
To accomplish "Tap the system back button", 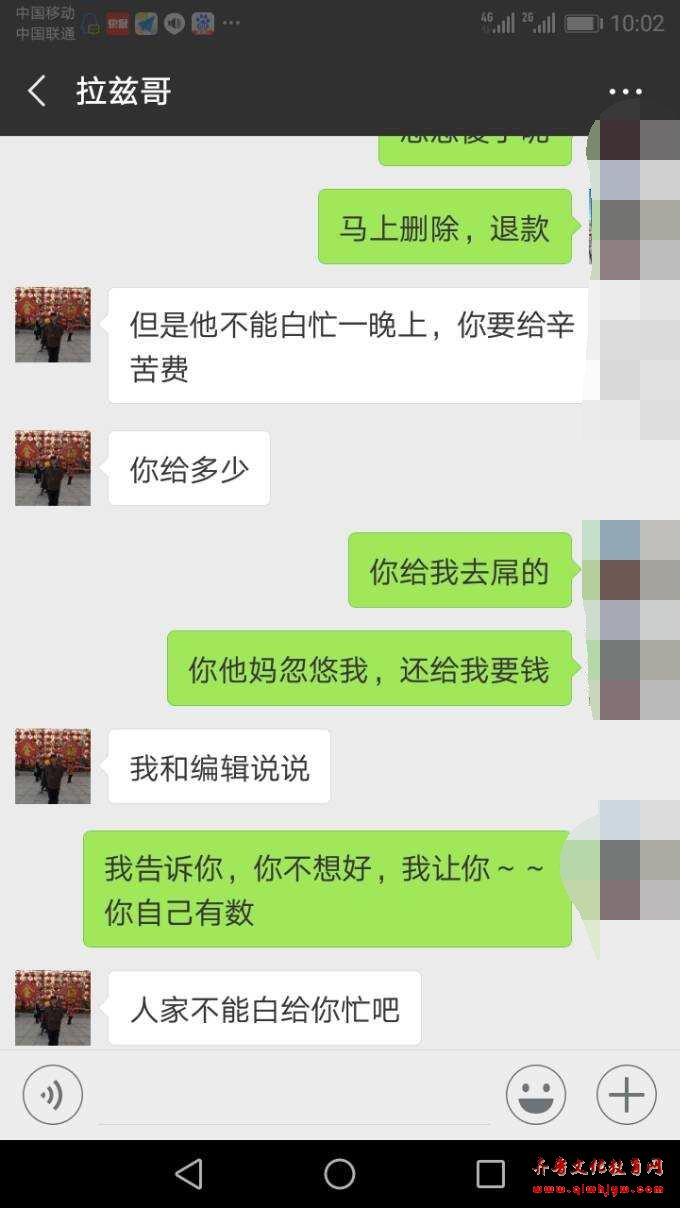I will [189, 1174].
